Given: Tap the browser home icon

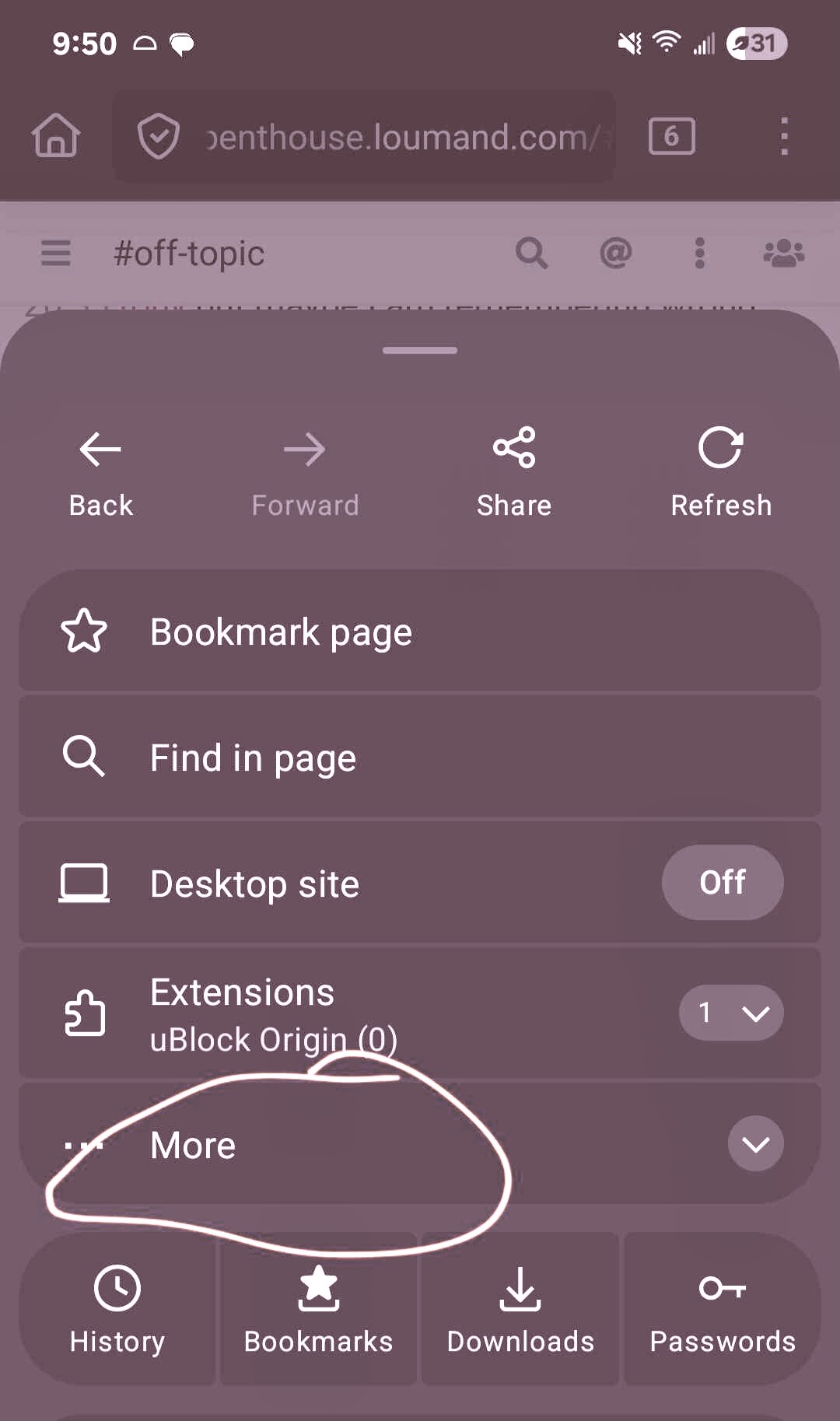Looking at the screenshot, I should (56, 136).
